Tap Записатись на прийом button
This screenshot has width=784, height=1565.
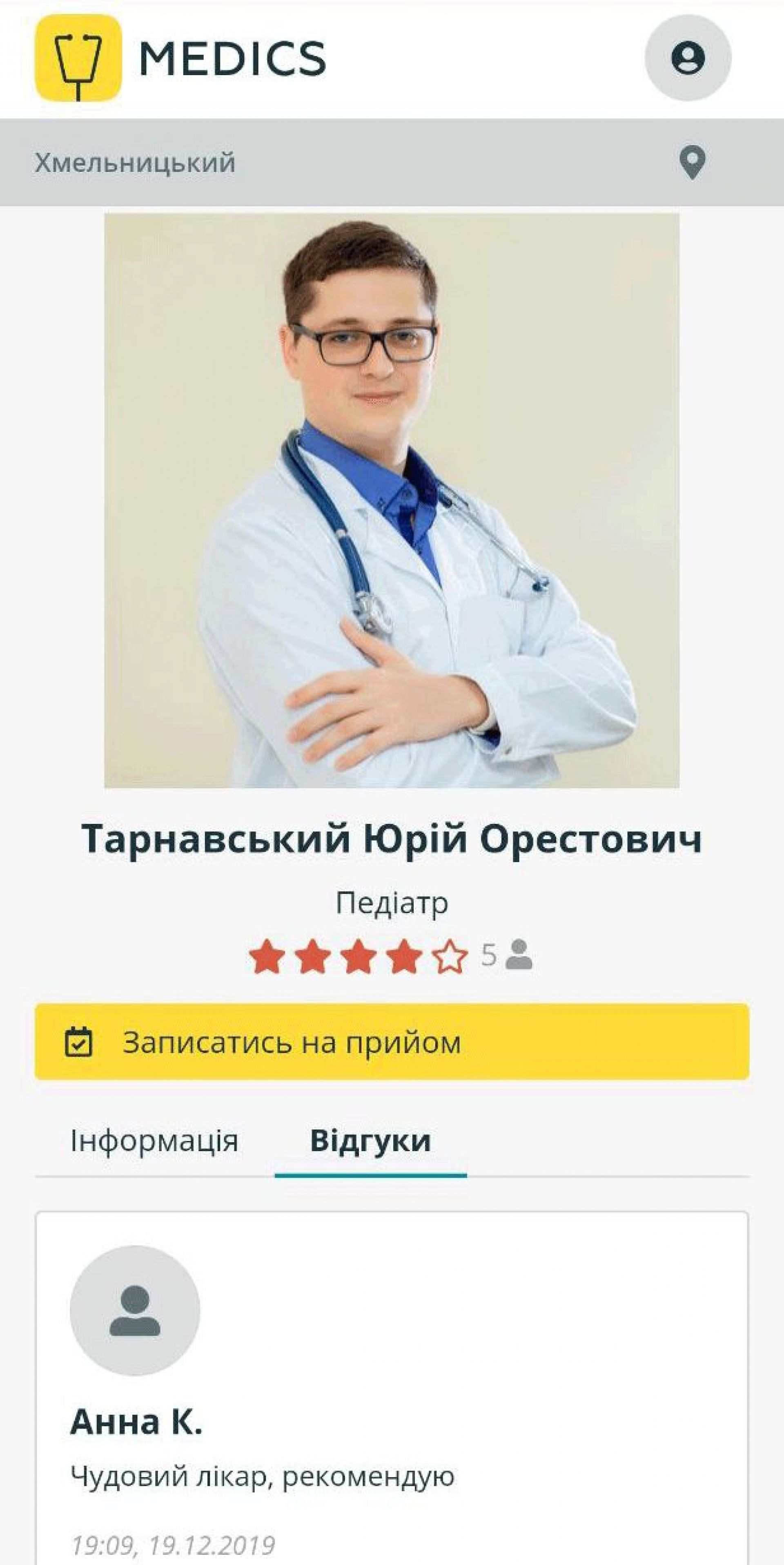392,1042
